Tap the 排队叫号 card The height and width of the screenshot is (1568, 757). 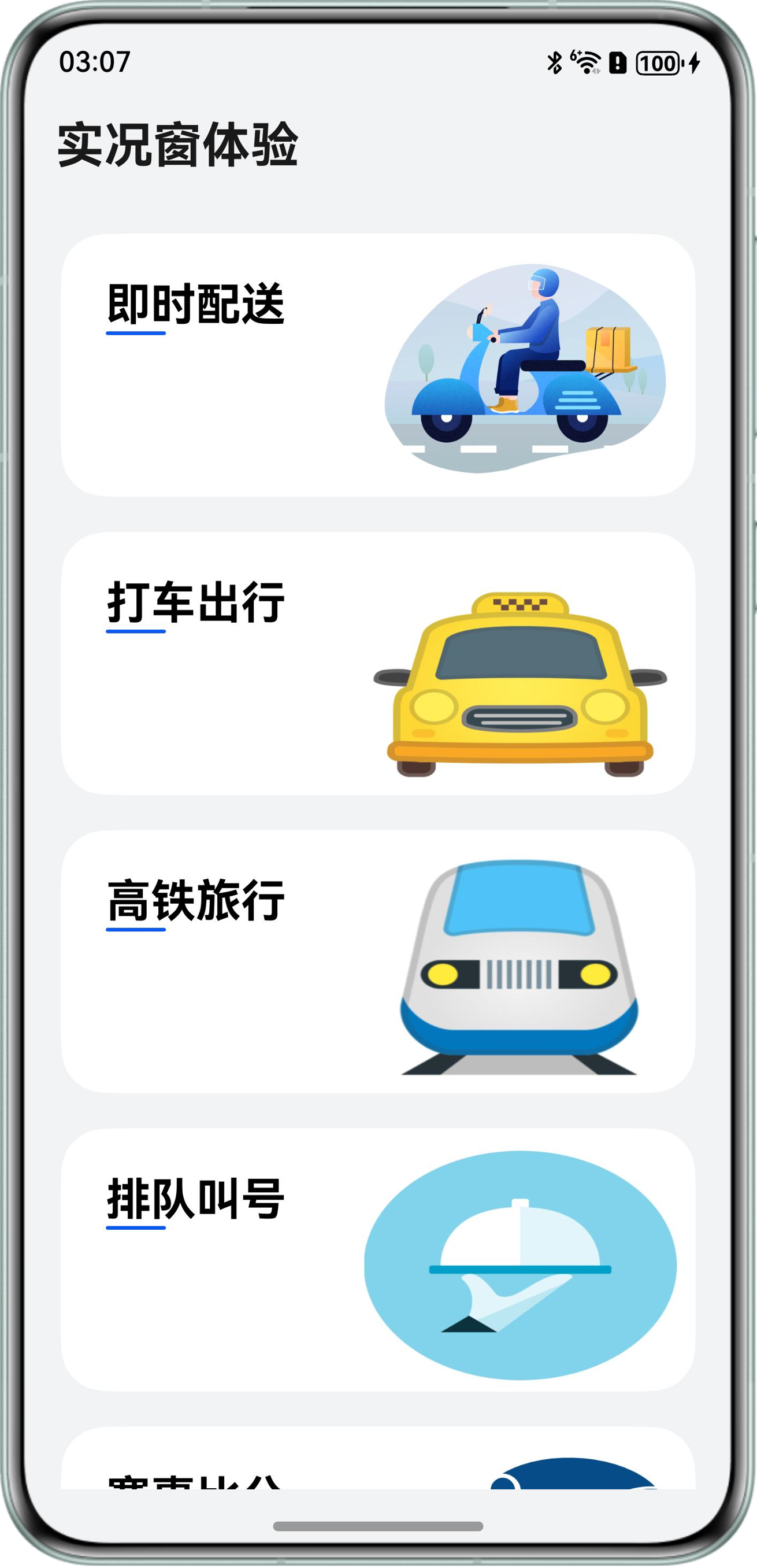pos(377,1260)
